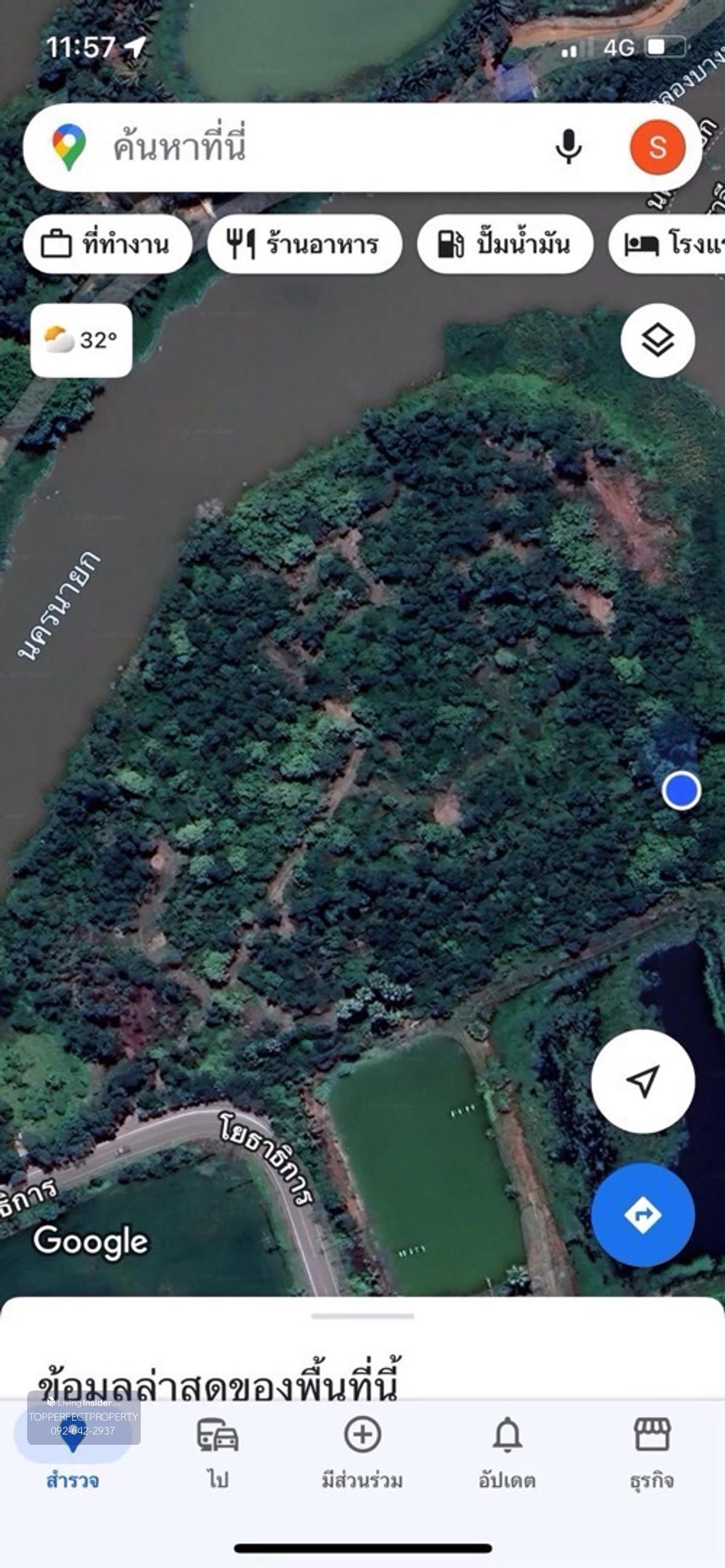725x1568 pixels.
Task: Open the 32° weather widget
Action: (81, 341)
